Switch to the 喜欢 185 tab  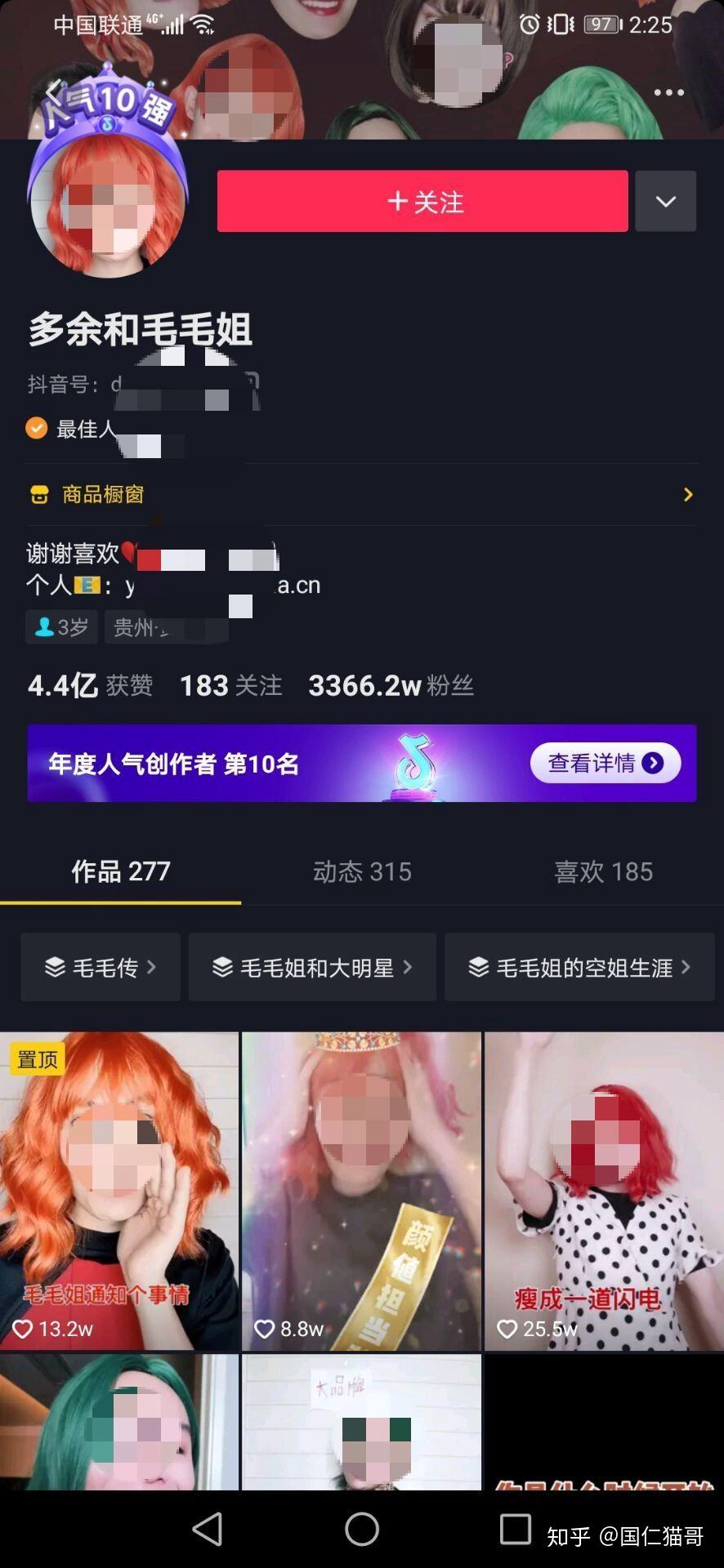tap(604, 871)
